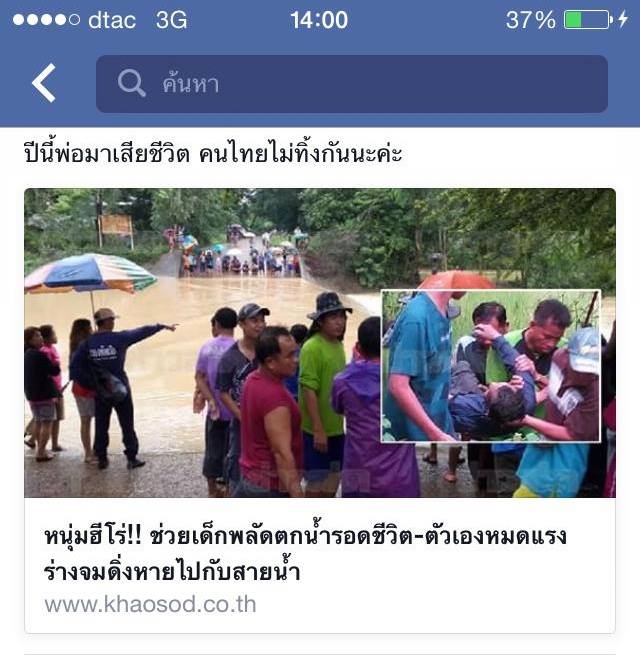Tap the ค้นหา search field

pos(351,84)
